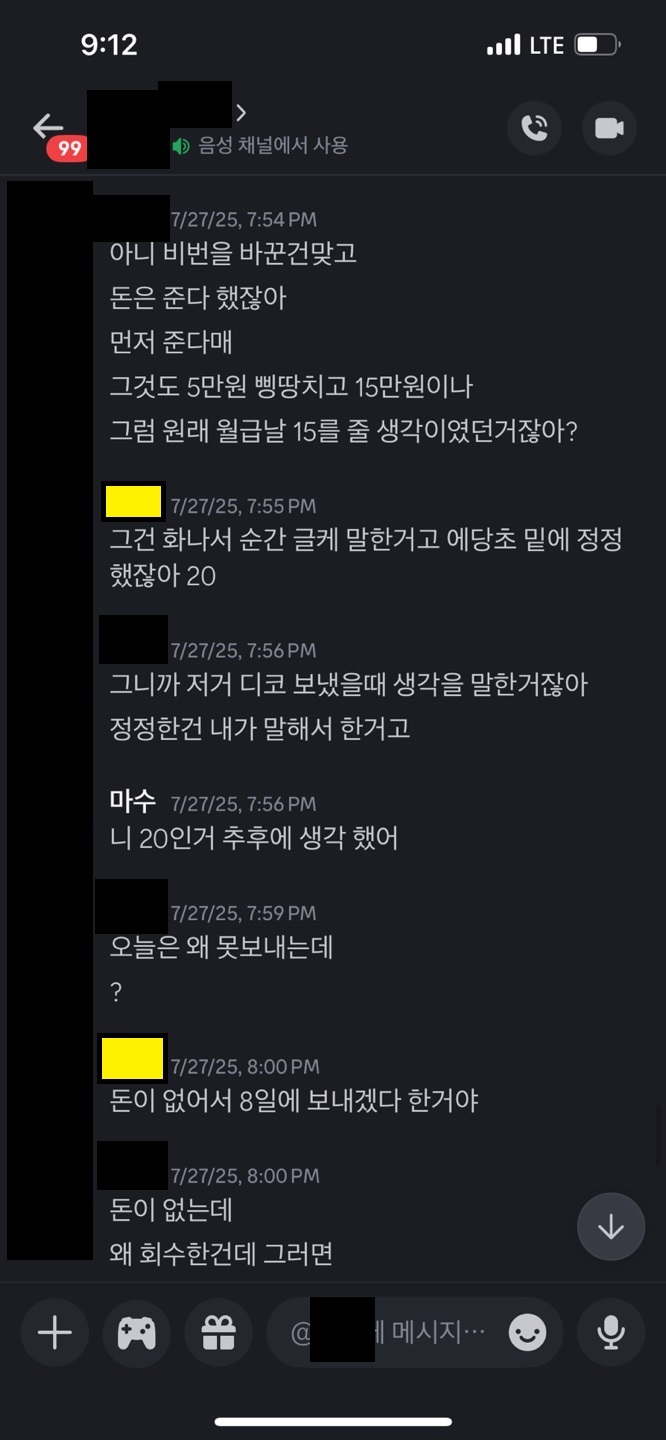Tap the microphone to record voice message
The image size is (666, 1440).
(610, 1332)
